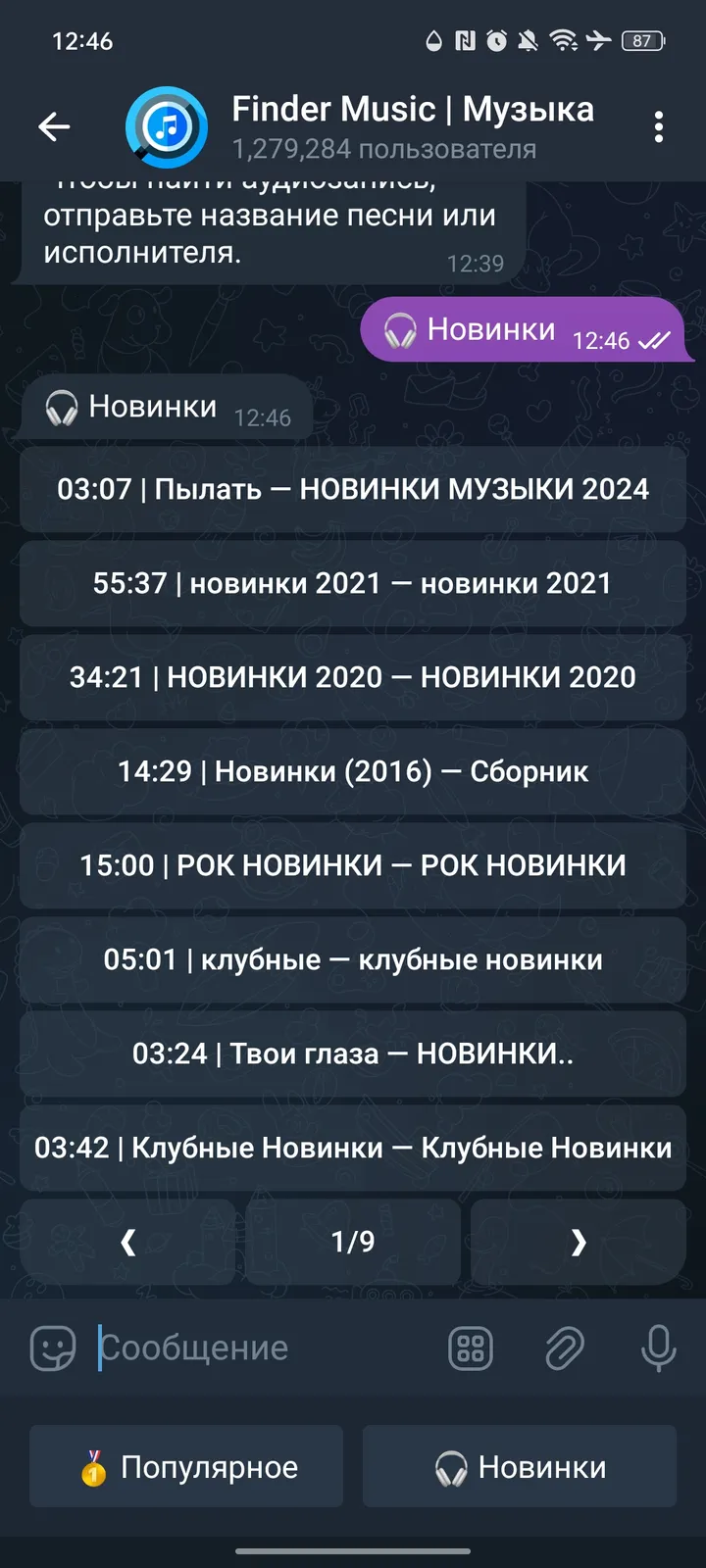Open the three-dot chat options menu
Screen dimensions: 706x1568
(x=659, y=127)
